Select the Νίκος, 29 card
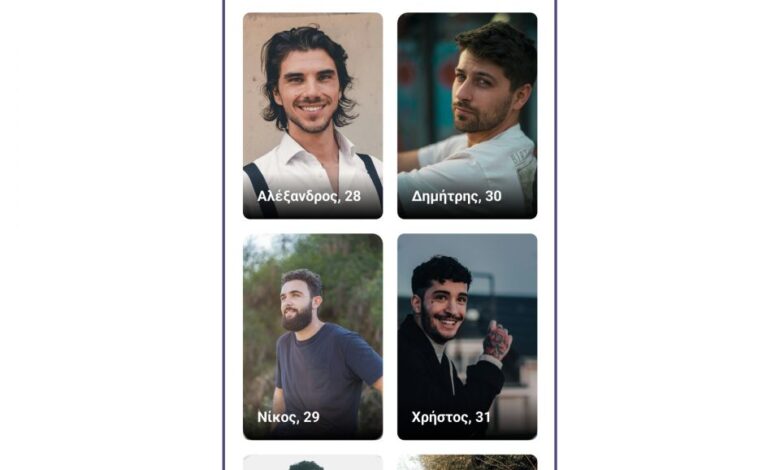 click(312, 337)
